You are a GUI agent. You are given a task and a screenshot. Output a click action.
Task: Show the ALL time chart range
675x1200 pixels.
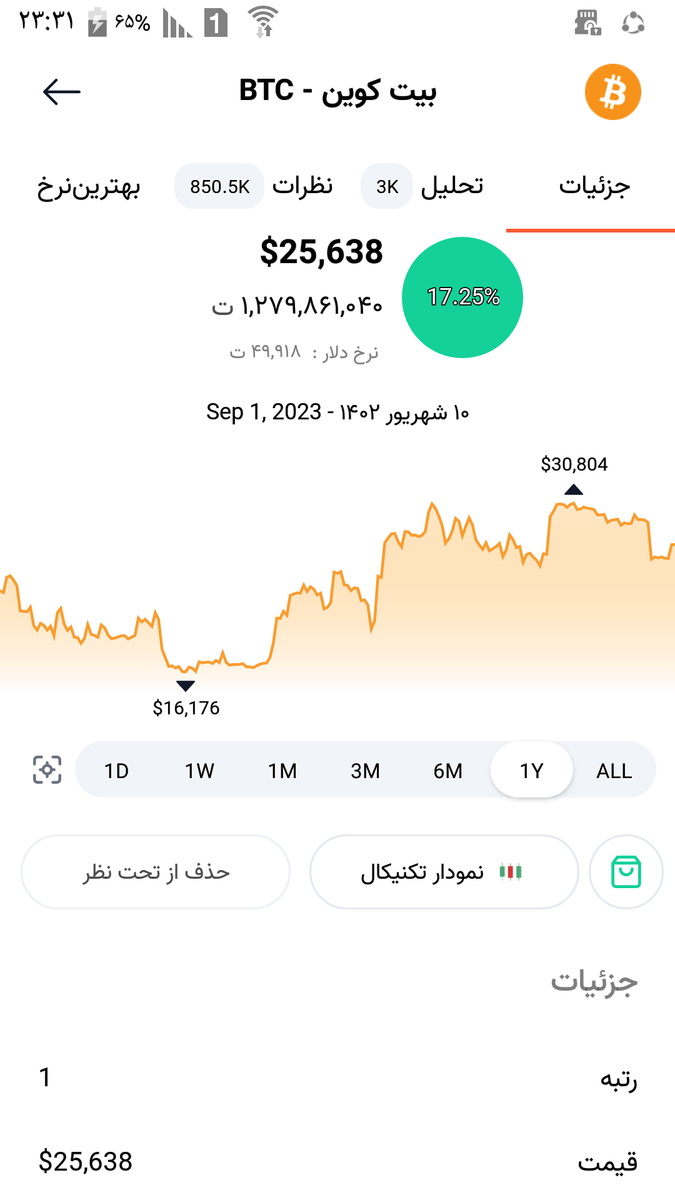click(614, 771)
